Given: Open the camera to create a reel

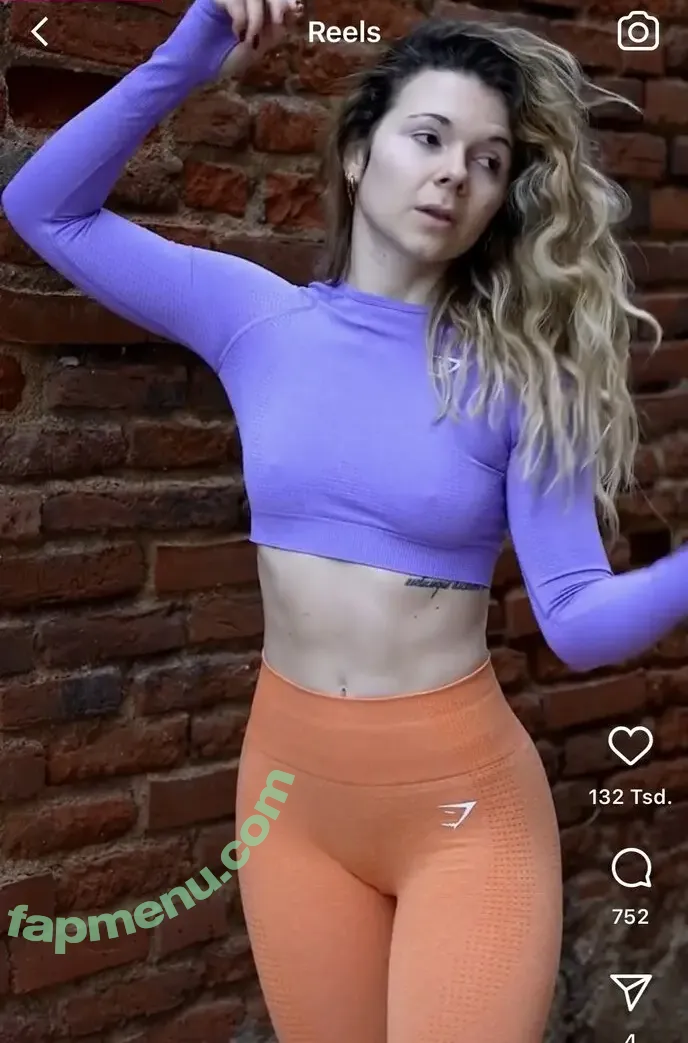Looking at the screenshot, I should coord(638,32).
